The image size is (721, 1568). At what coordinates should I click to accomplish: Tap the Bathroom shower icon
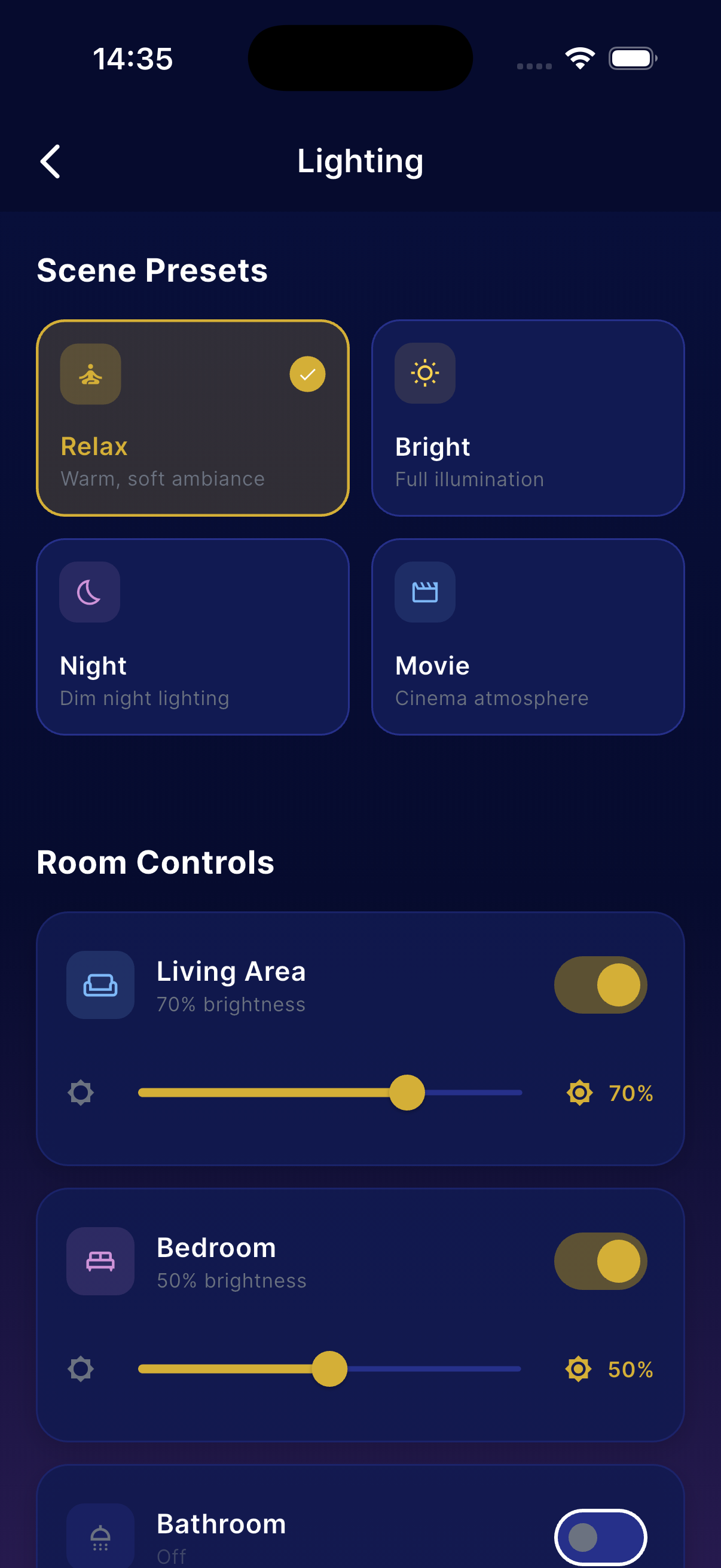[x=100, y=1536]
